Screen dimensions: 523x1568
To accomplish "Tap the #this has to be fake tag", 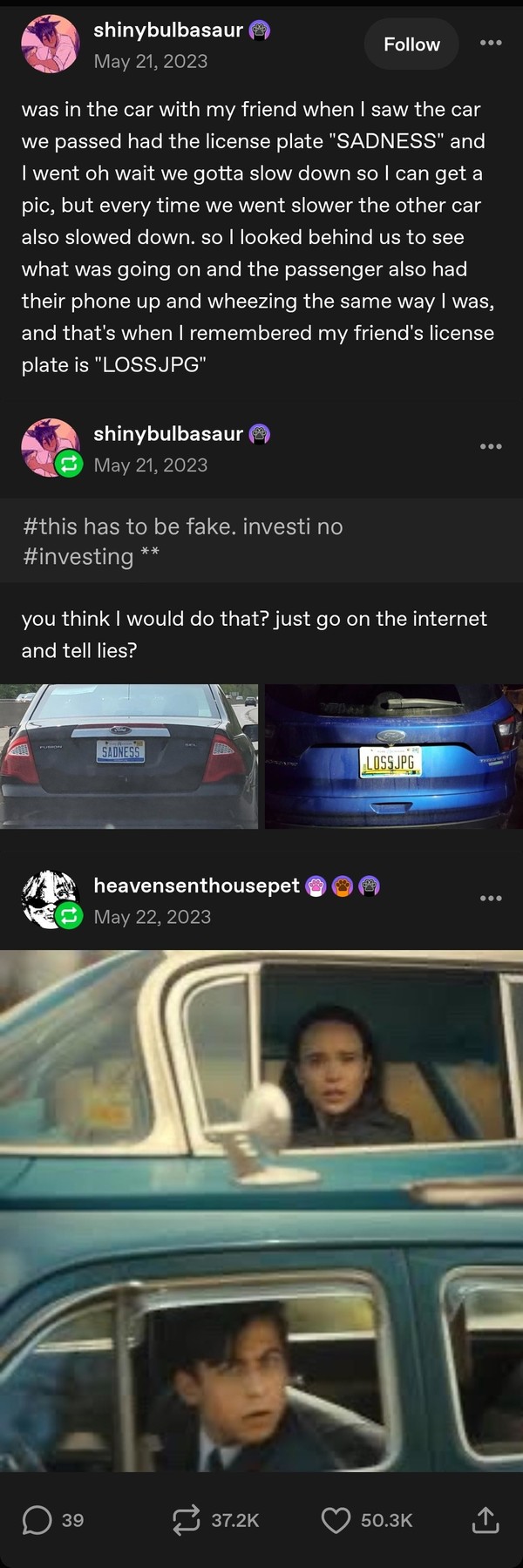I will (x=183, y=526).
